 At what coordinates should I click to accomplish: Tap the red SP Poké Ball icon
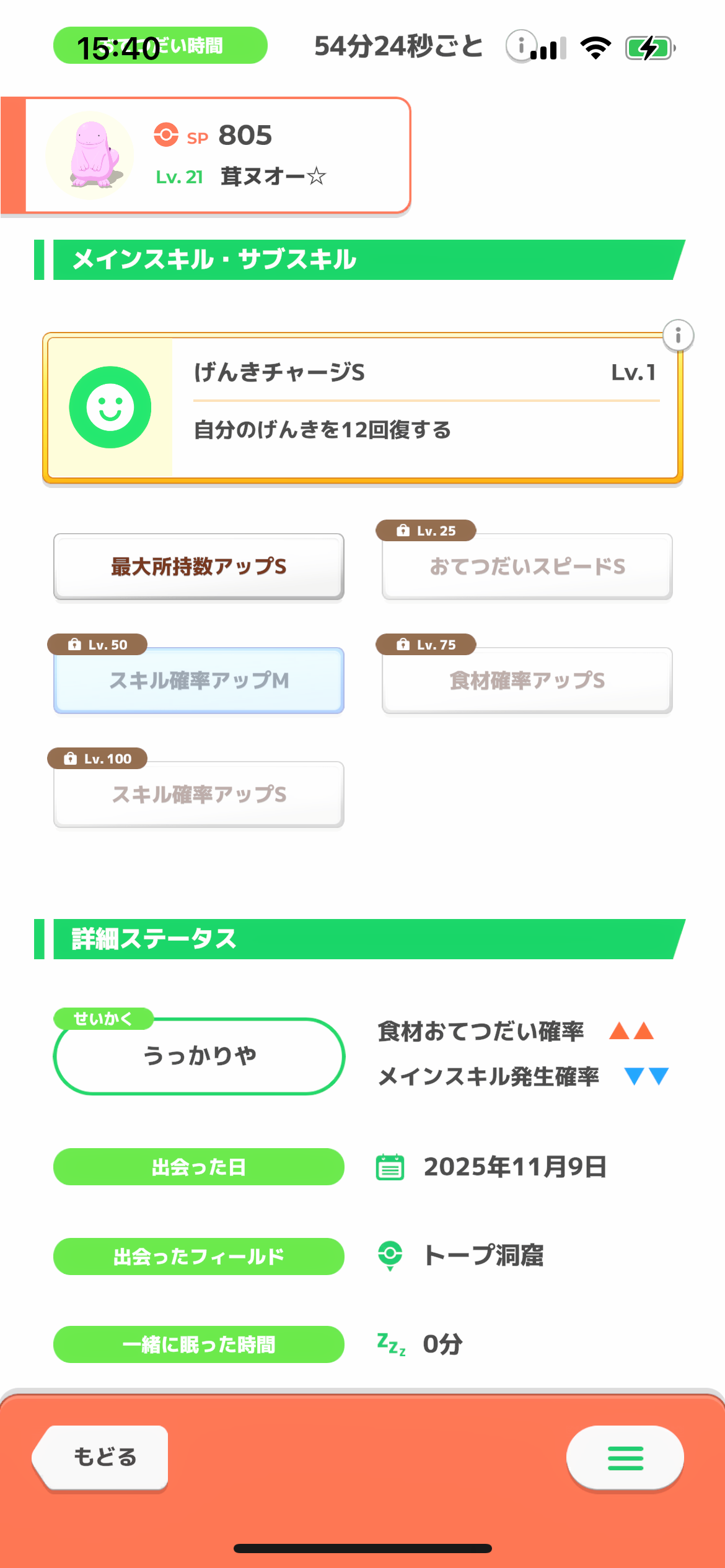pyautogui.click(x=165, y=133)
